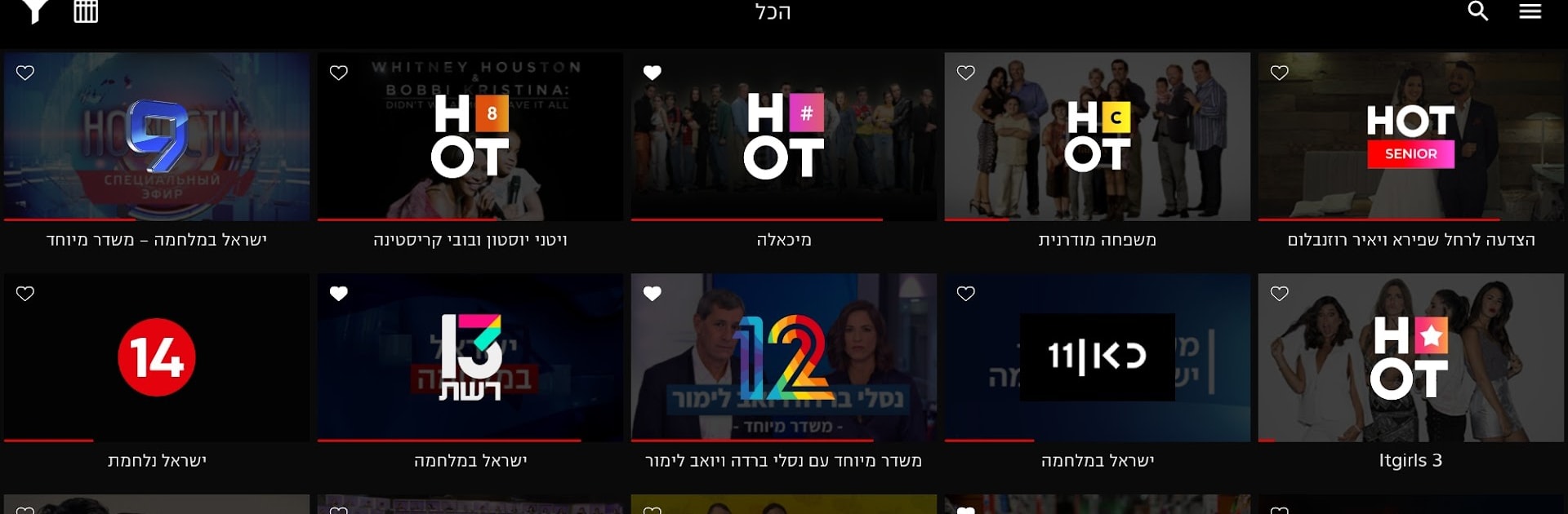Image resolution: width=1568 pixels, height=514 pixels.
Task: Open the search magnifier
Action: point(1478,11)
